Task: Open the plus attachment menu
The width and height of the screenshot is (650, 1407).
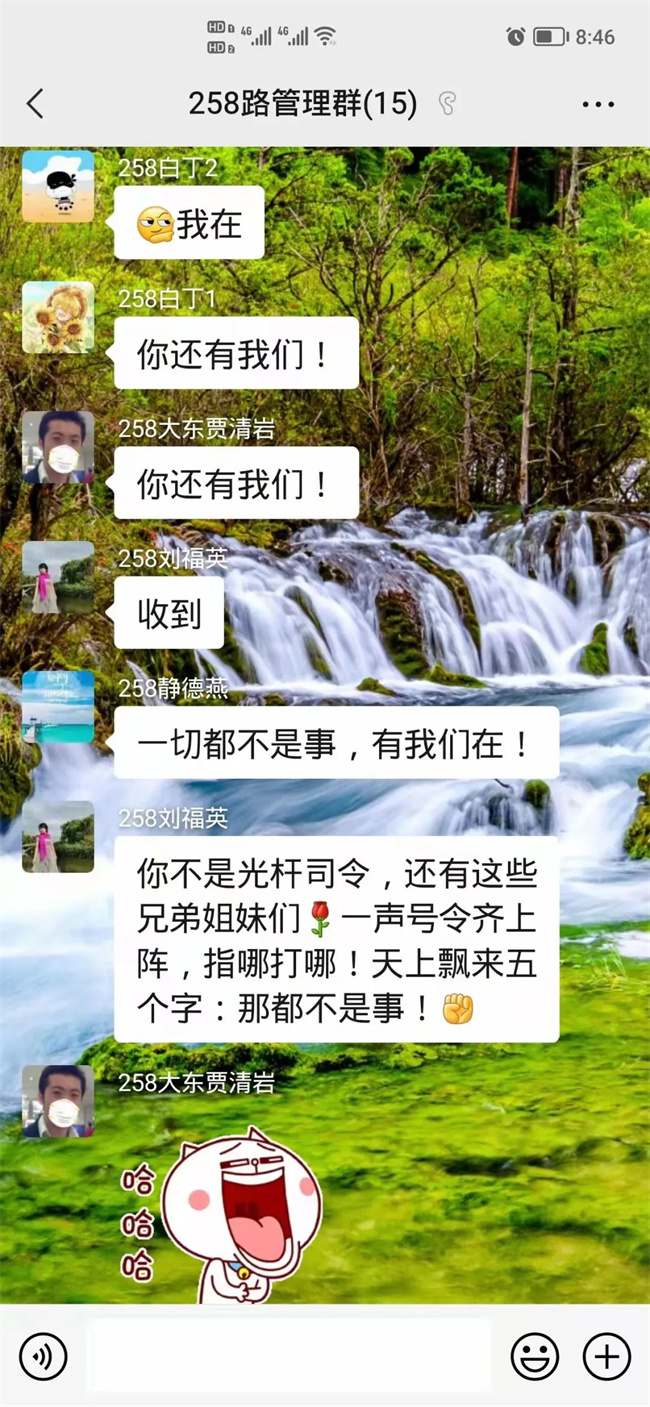Action: (x=607, y=1357)
